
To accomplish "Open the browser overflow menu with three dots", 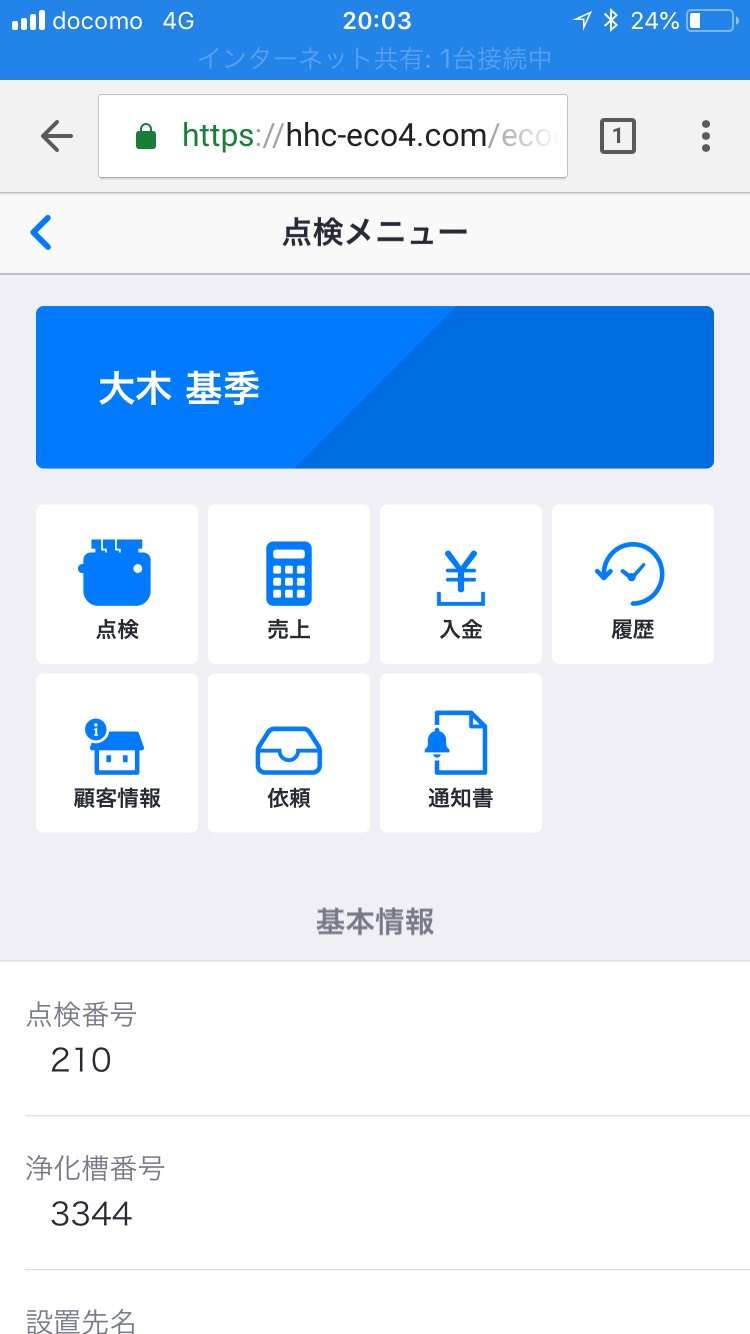I will 706,135.
